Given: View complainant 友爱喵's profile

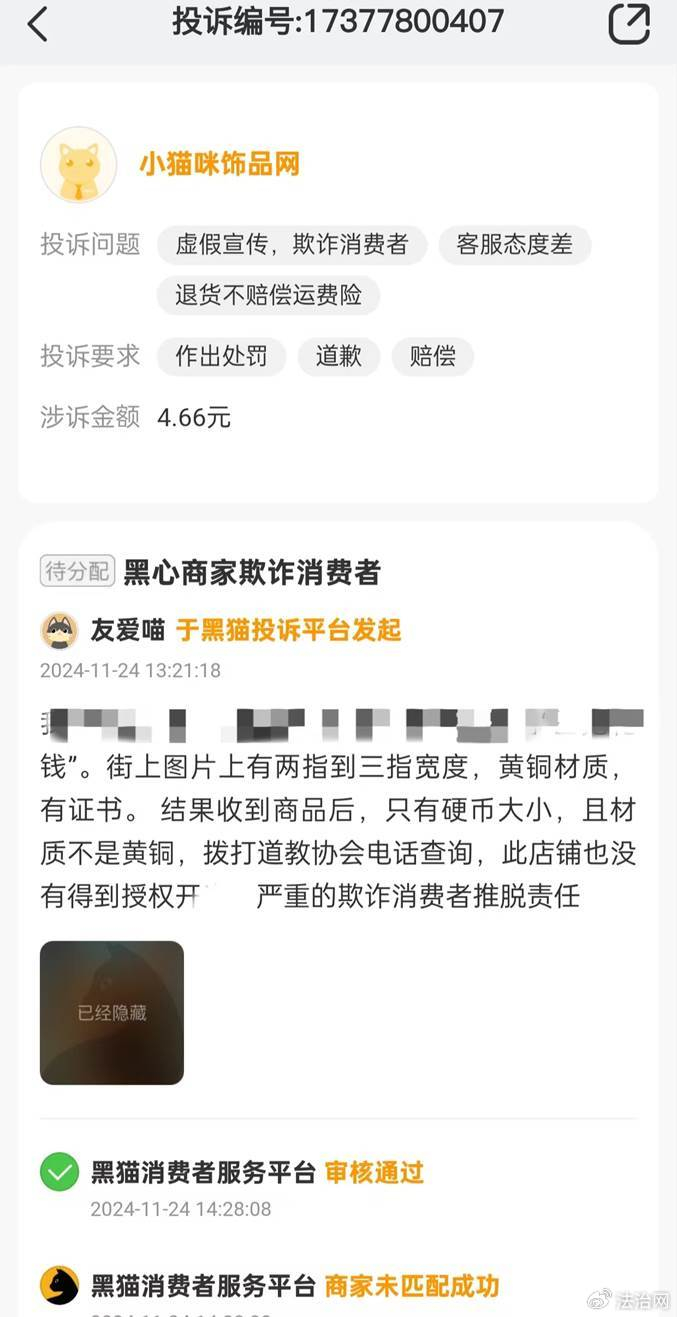Looking at the screenshot, I should pyautogui.click(x=128, y=630).
